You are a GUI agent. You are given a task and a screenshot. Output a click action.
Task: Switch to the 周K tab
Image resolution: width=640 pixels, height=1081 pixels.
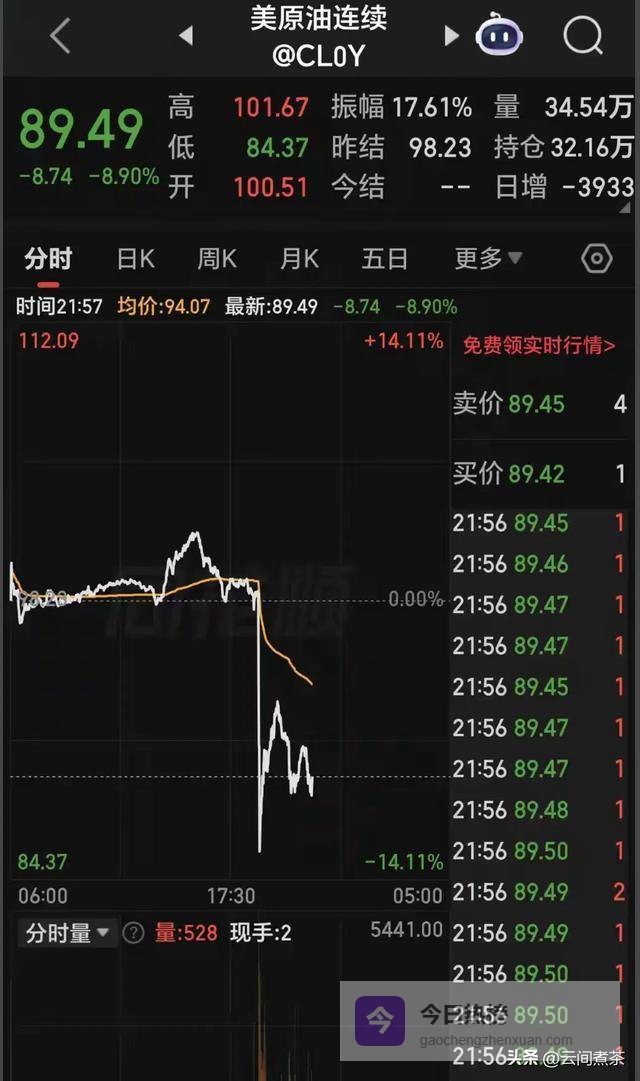coord(216,260)
